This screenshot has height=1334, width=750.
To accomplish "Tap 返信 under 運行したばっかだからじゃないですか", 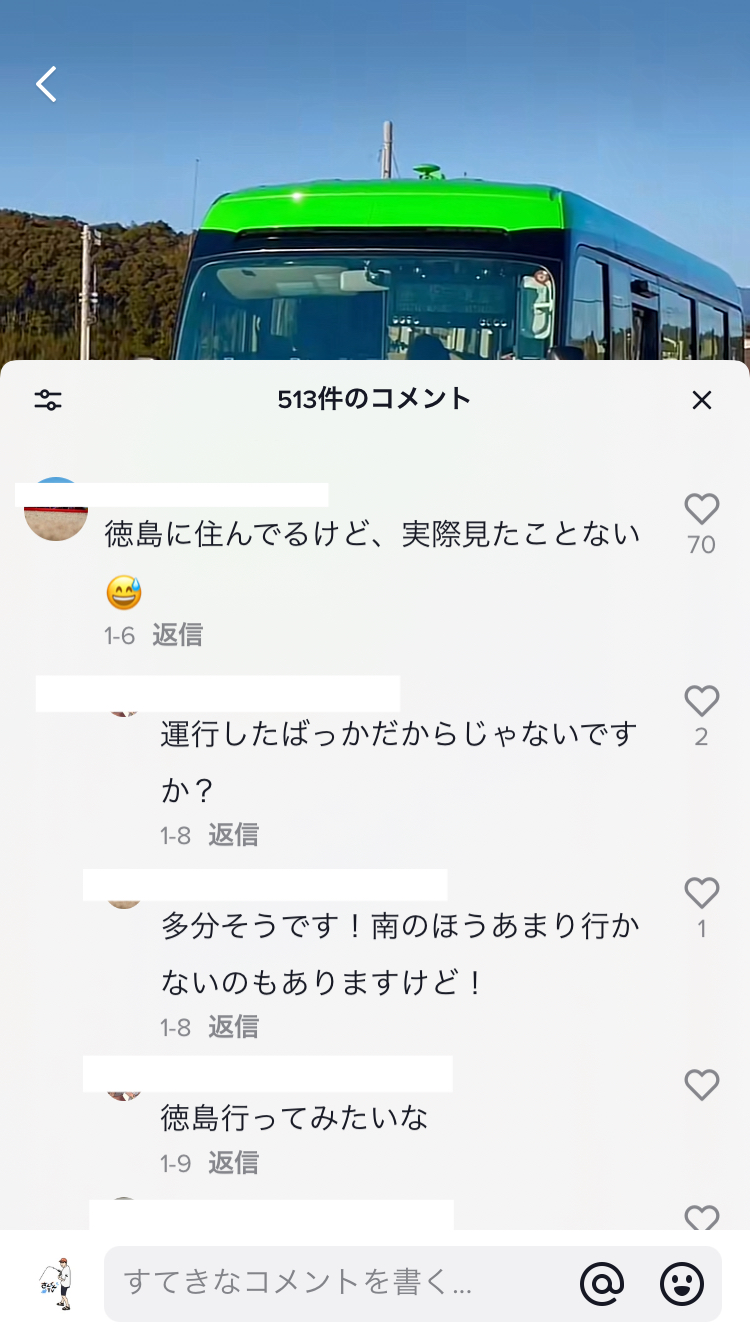I will click(233, 835).
